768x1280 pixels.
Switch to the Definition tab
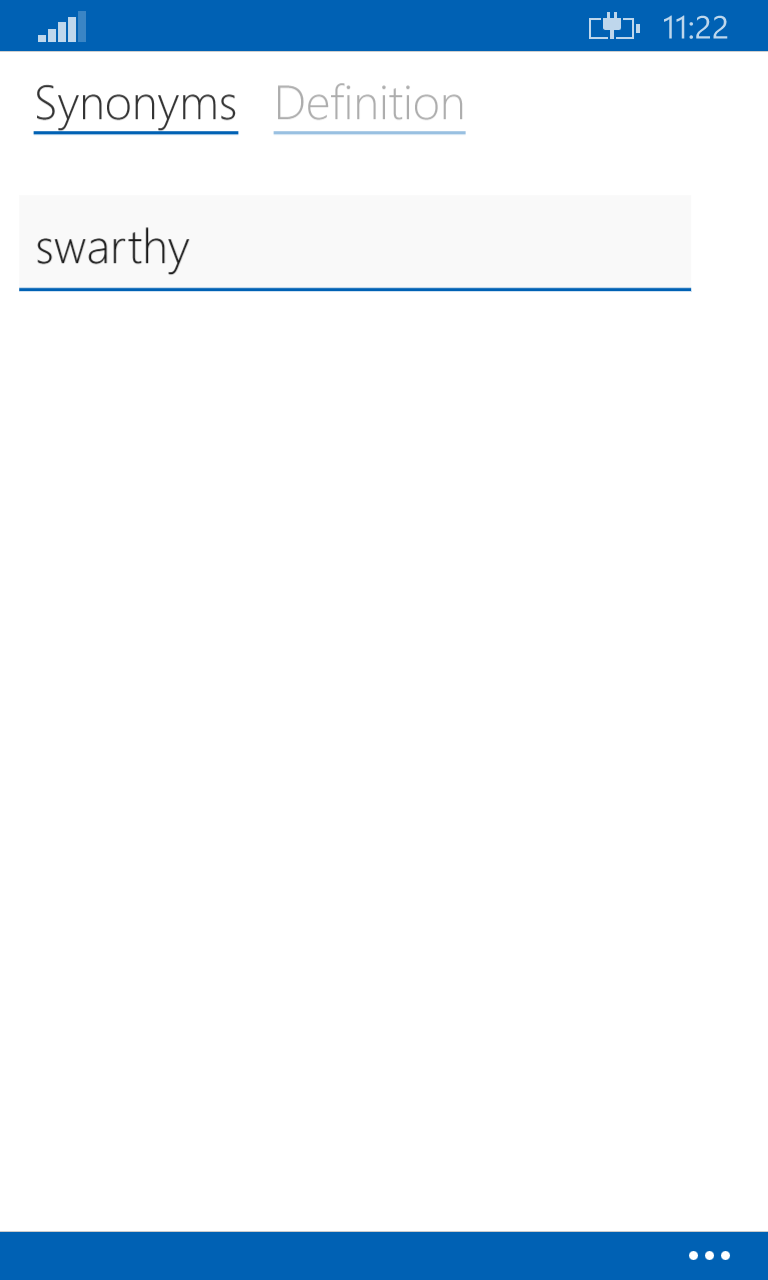tap(369, 104)
